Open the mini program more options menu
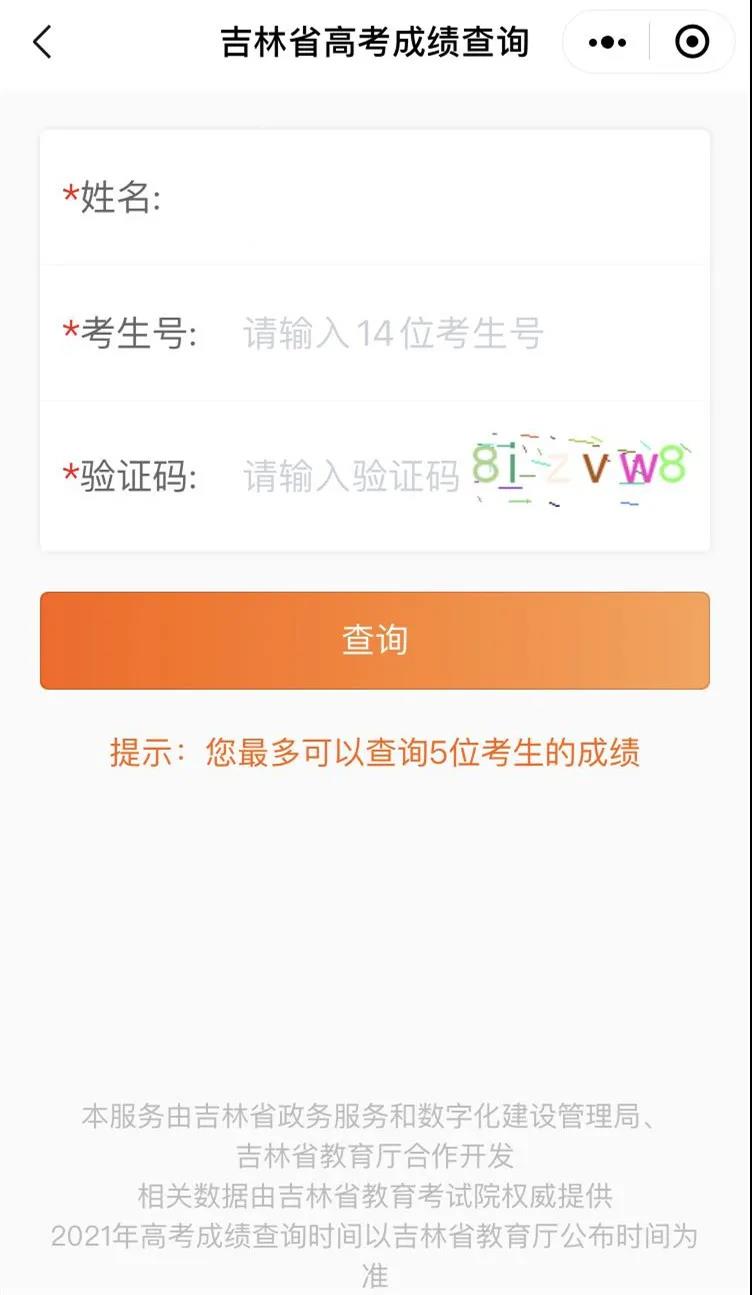Image resolution: width=752 pixels, height=1295 pixels. [x=607, y=42]
